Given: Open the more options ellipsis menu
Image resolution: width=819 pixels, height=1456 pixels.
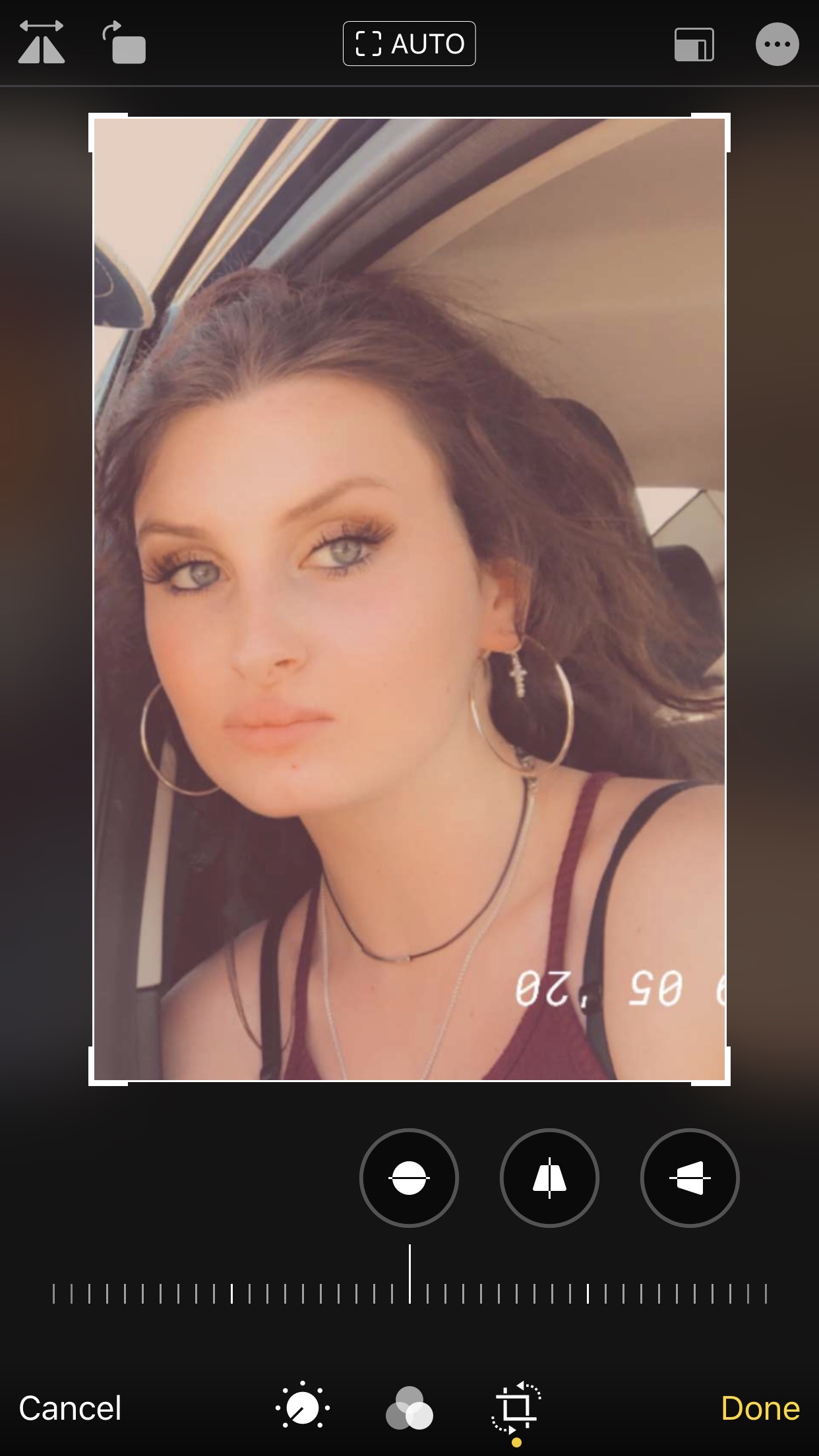Looking at the screenshot, I should 777,44.
